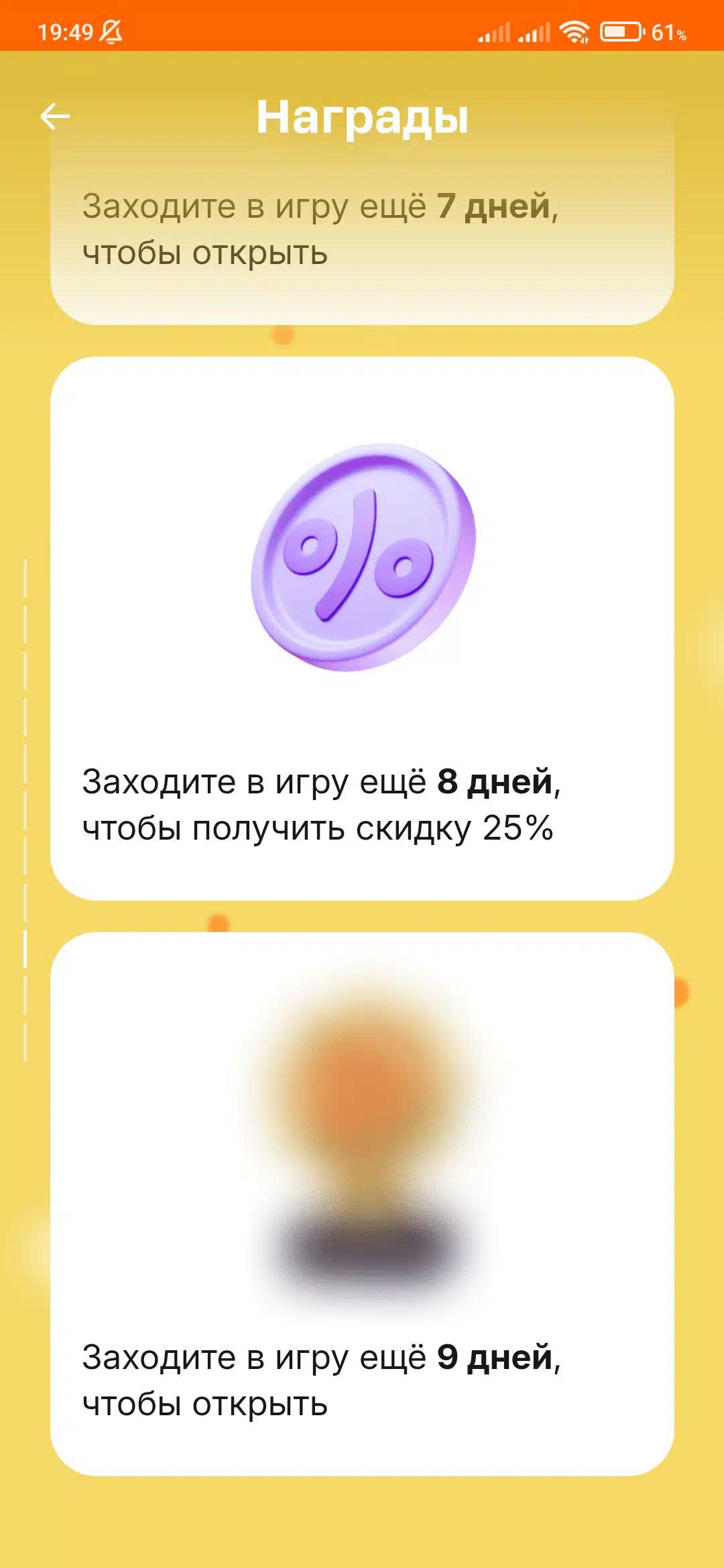724x1568 pixels.
Task: Open the 25% discount reward card
Action: point(362,629)
